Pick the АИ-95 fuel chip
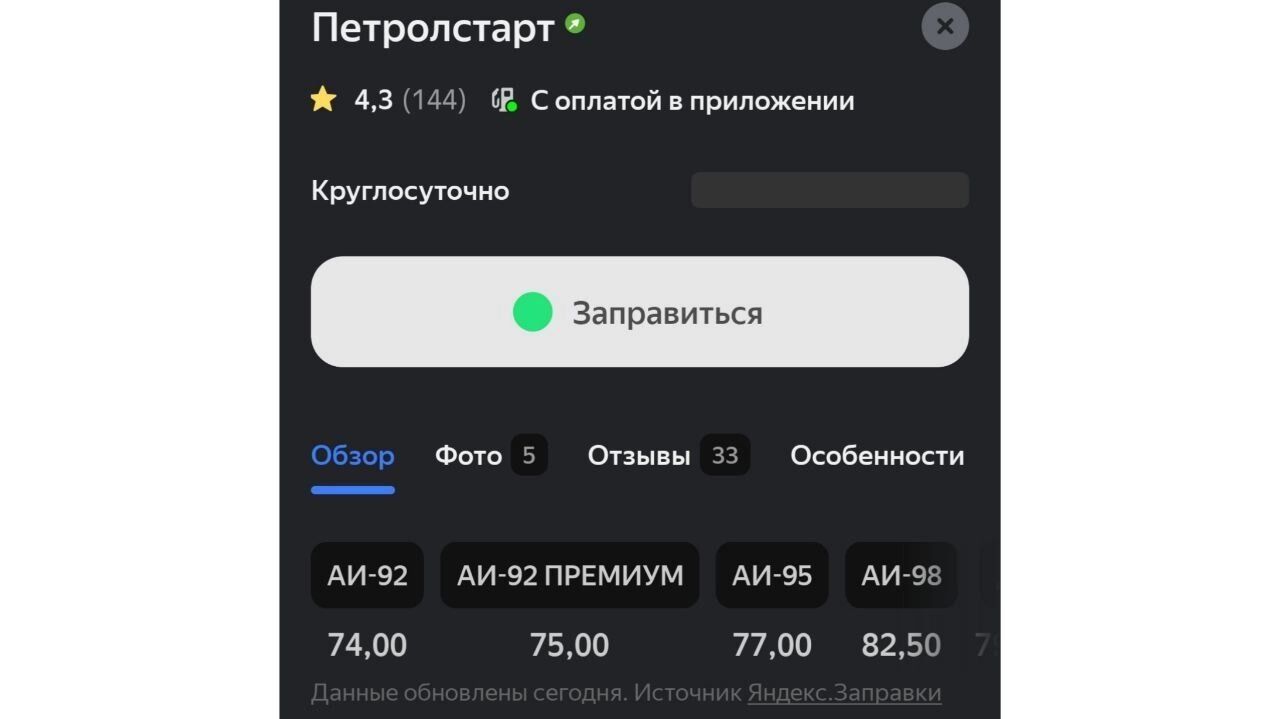 coord(771,575)
